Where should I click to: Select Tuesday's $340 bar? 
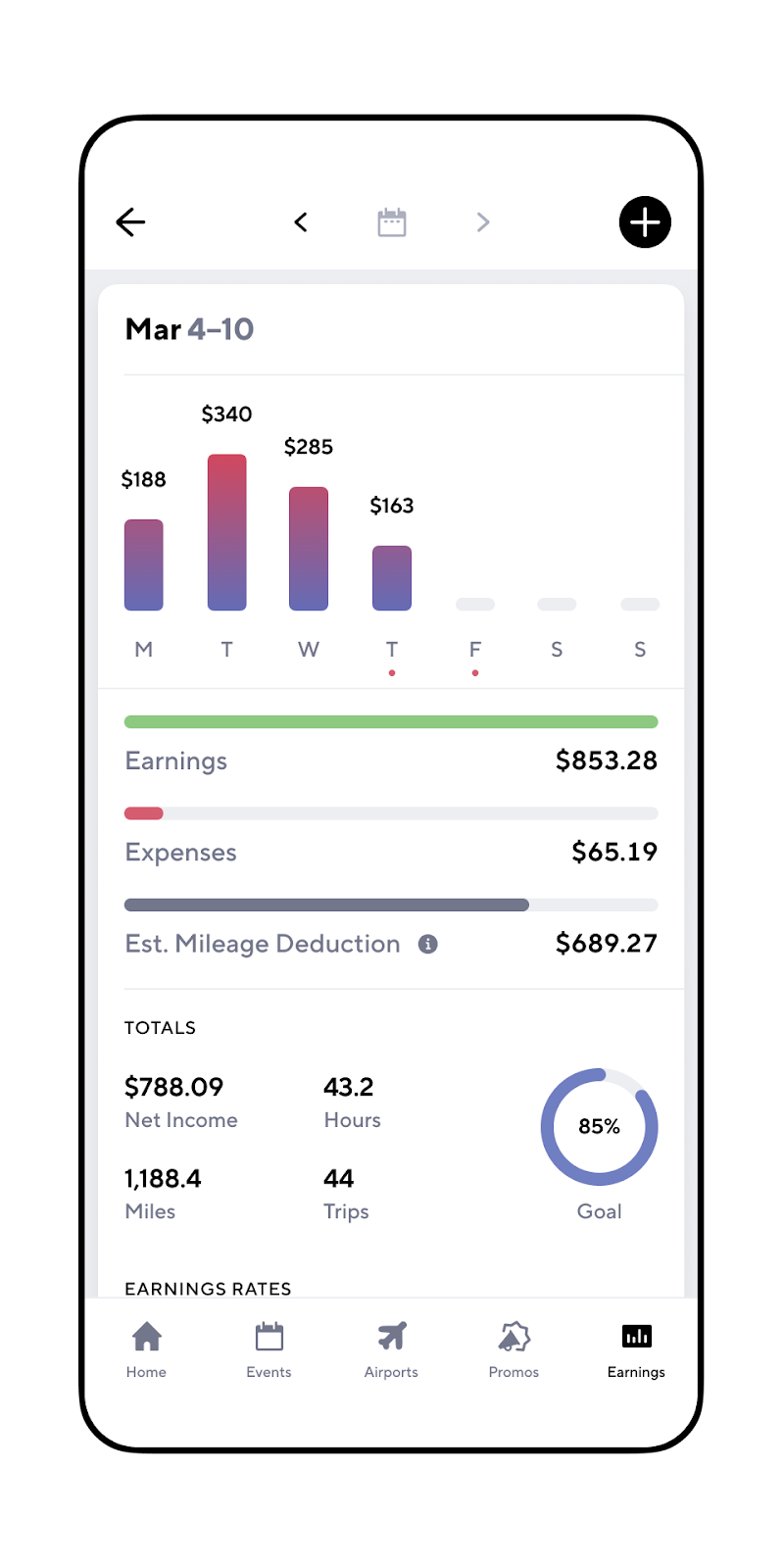click(227, 532)
